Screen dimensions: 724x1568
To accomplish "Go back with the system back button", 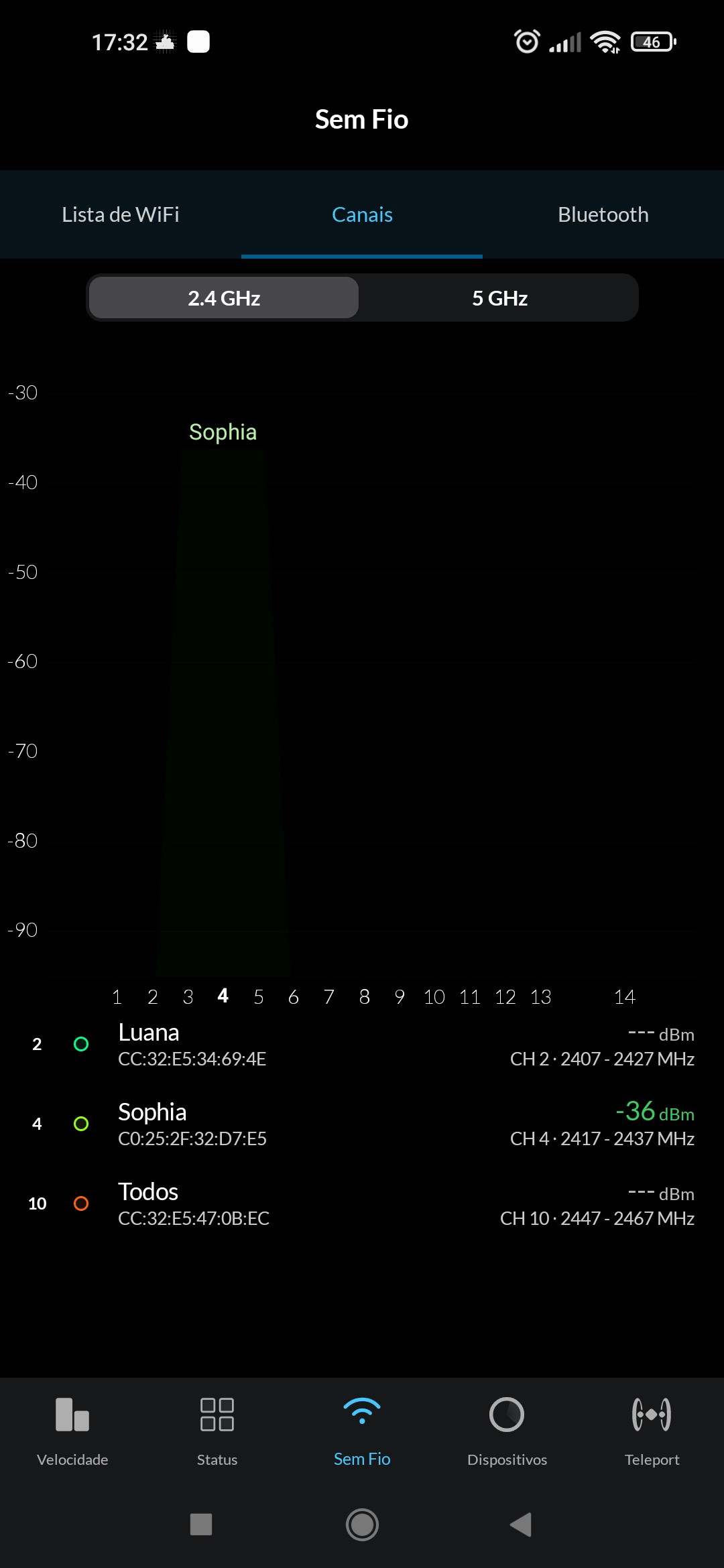I will (521, 1524).
